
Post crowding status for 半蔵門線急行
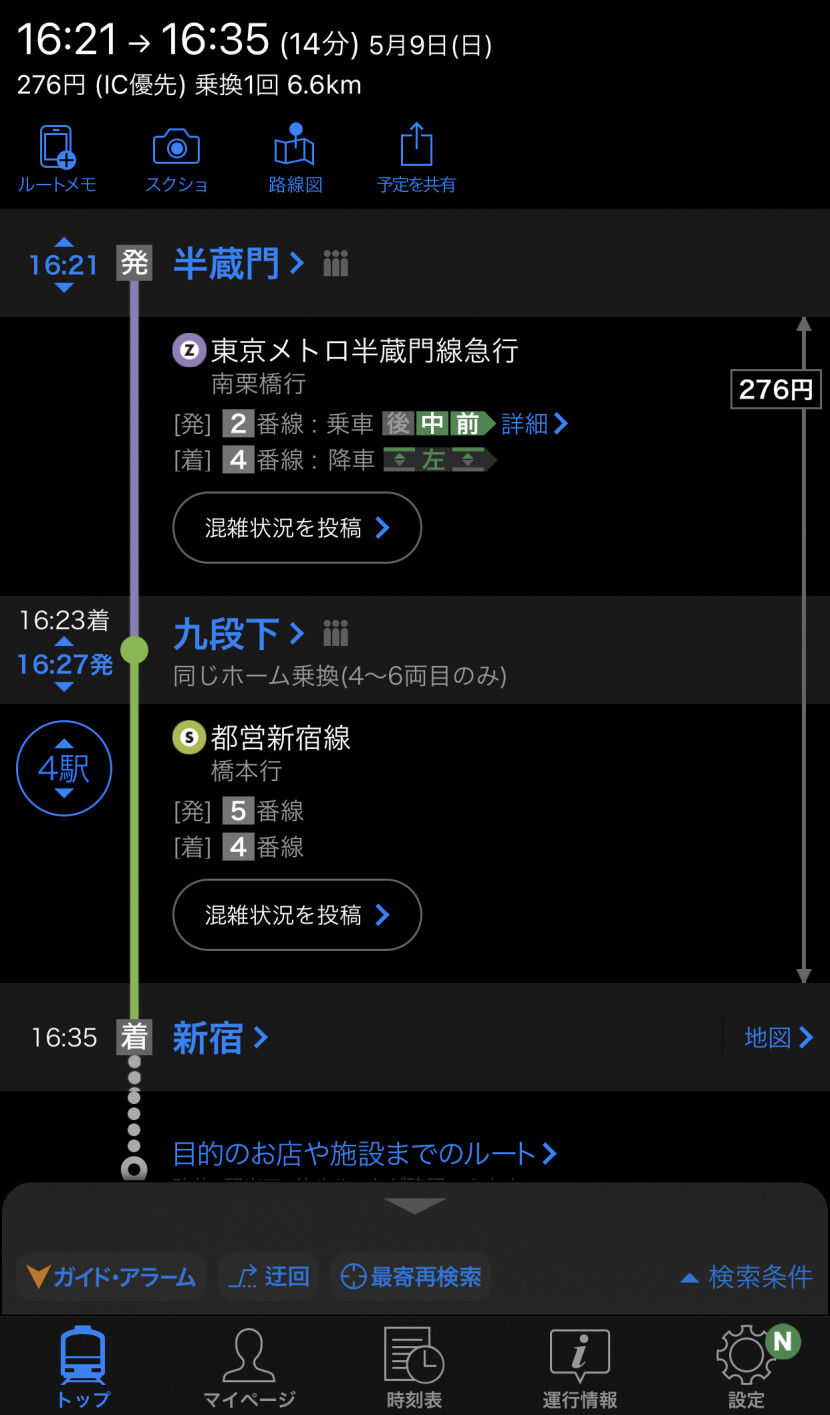[x=297, y=528]
